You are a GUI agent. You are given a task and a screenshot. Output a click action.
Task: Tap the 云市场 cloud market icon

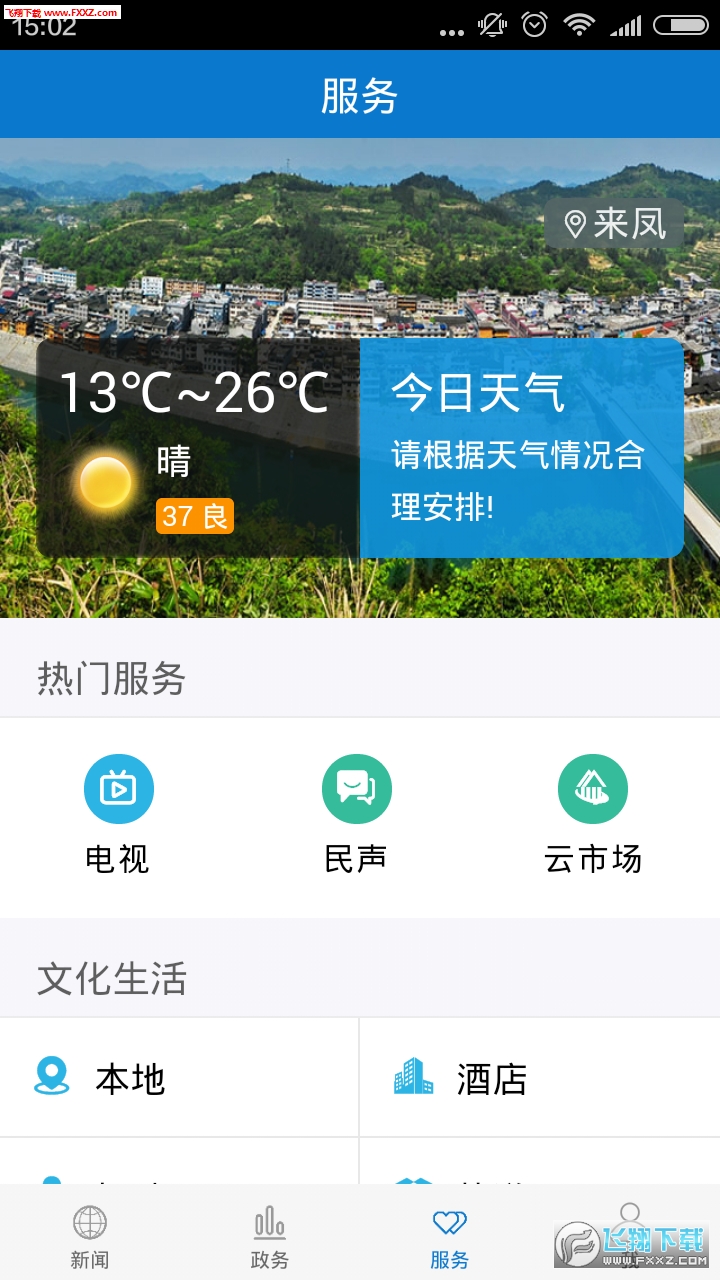[x=592, y=788]
